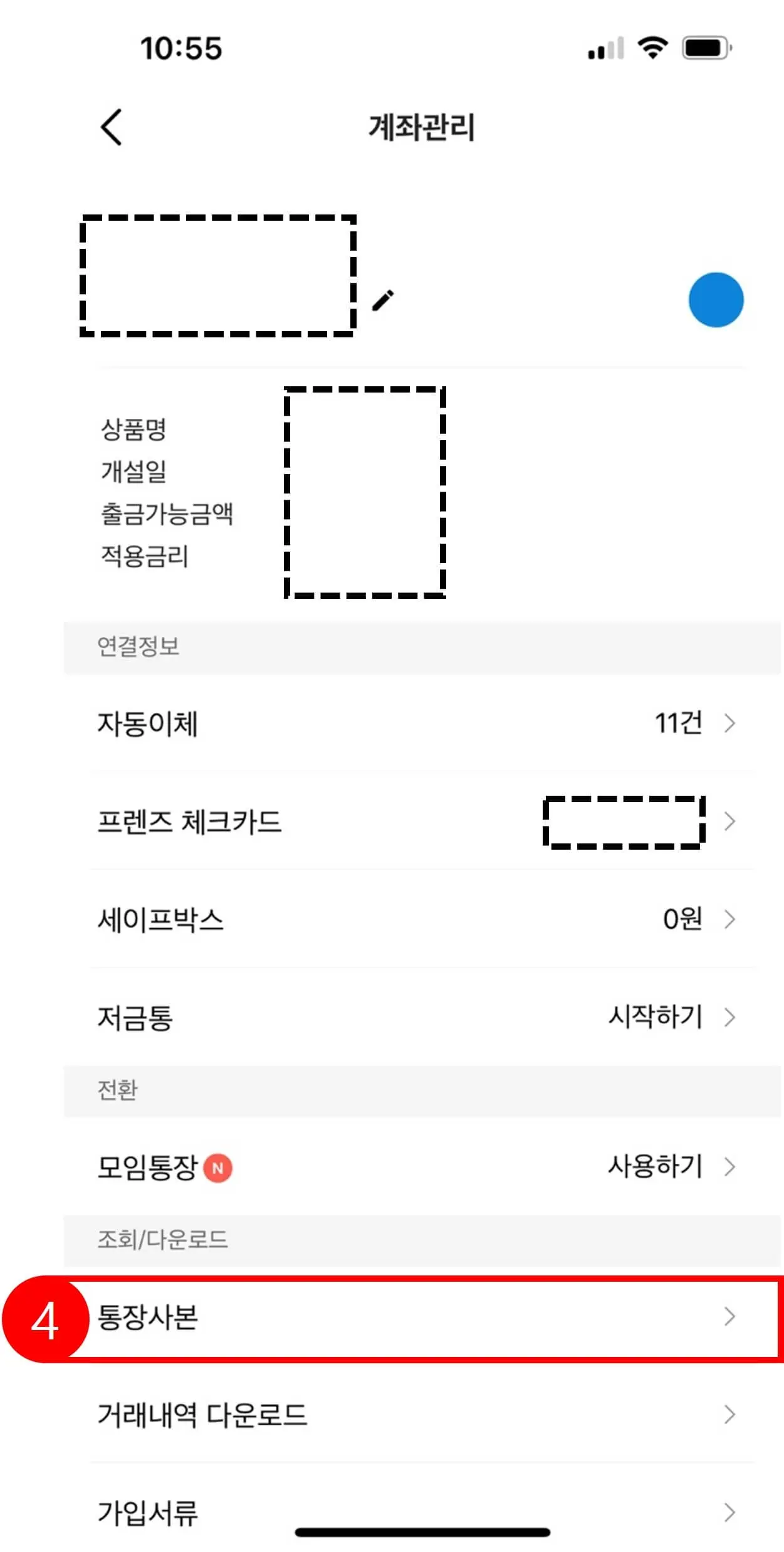
Task: Open 통장사본
Action: click(x=422, y=1317)
